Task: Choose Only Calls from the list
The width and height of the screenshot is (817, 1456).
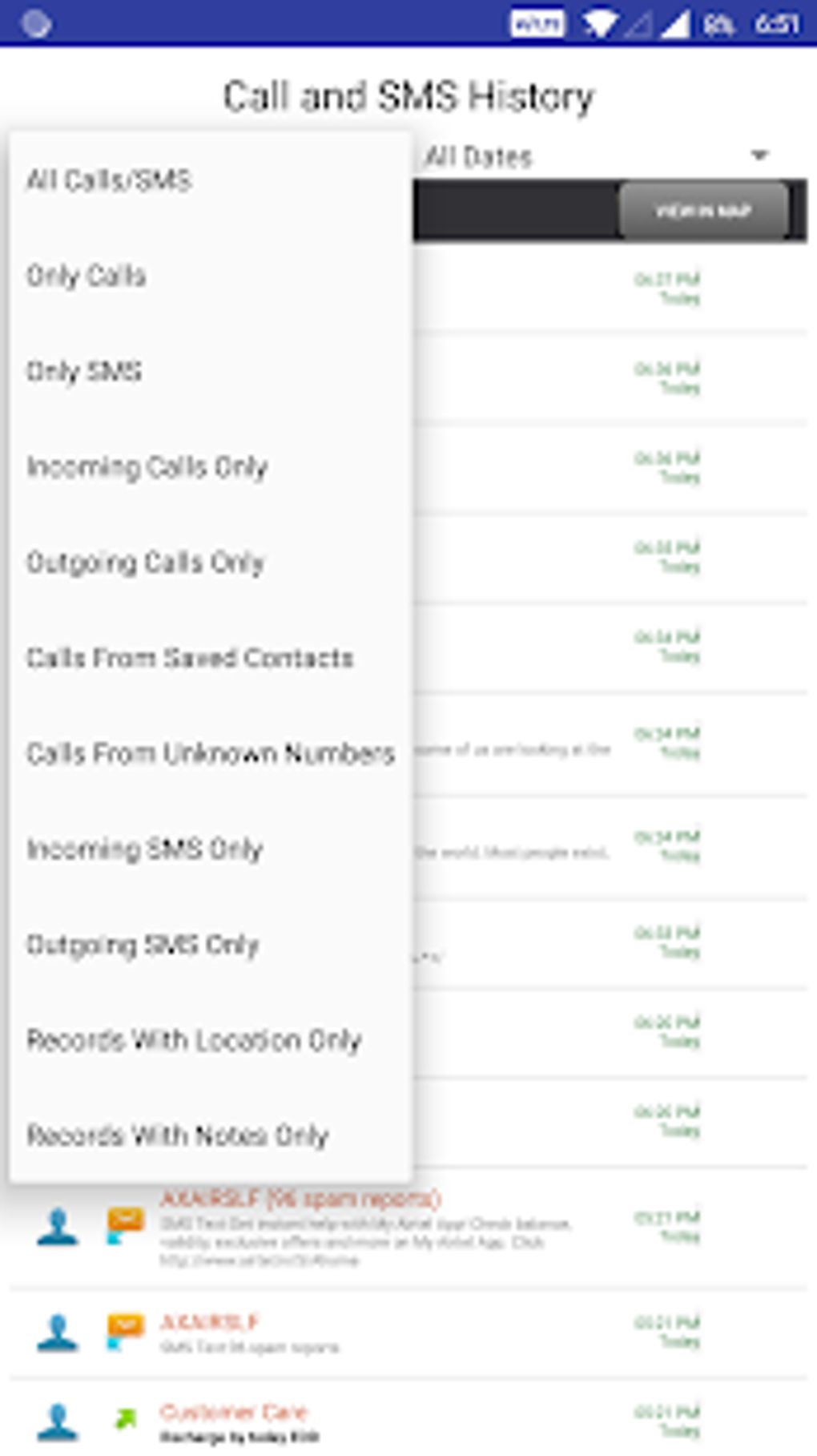Action: [211, 276]
